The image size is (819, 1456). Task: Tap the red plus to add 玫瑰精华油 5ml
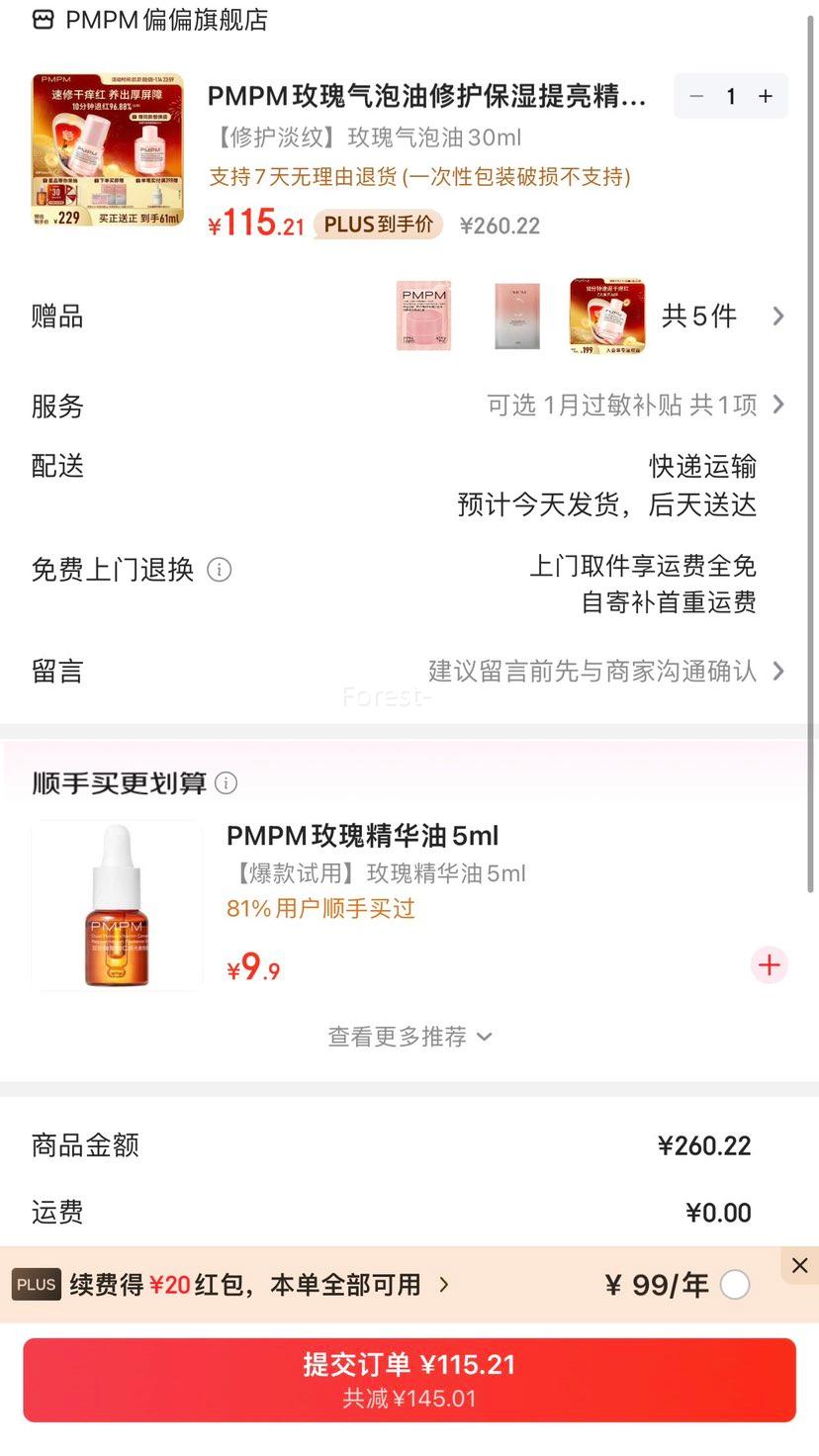point(769,964)
